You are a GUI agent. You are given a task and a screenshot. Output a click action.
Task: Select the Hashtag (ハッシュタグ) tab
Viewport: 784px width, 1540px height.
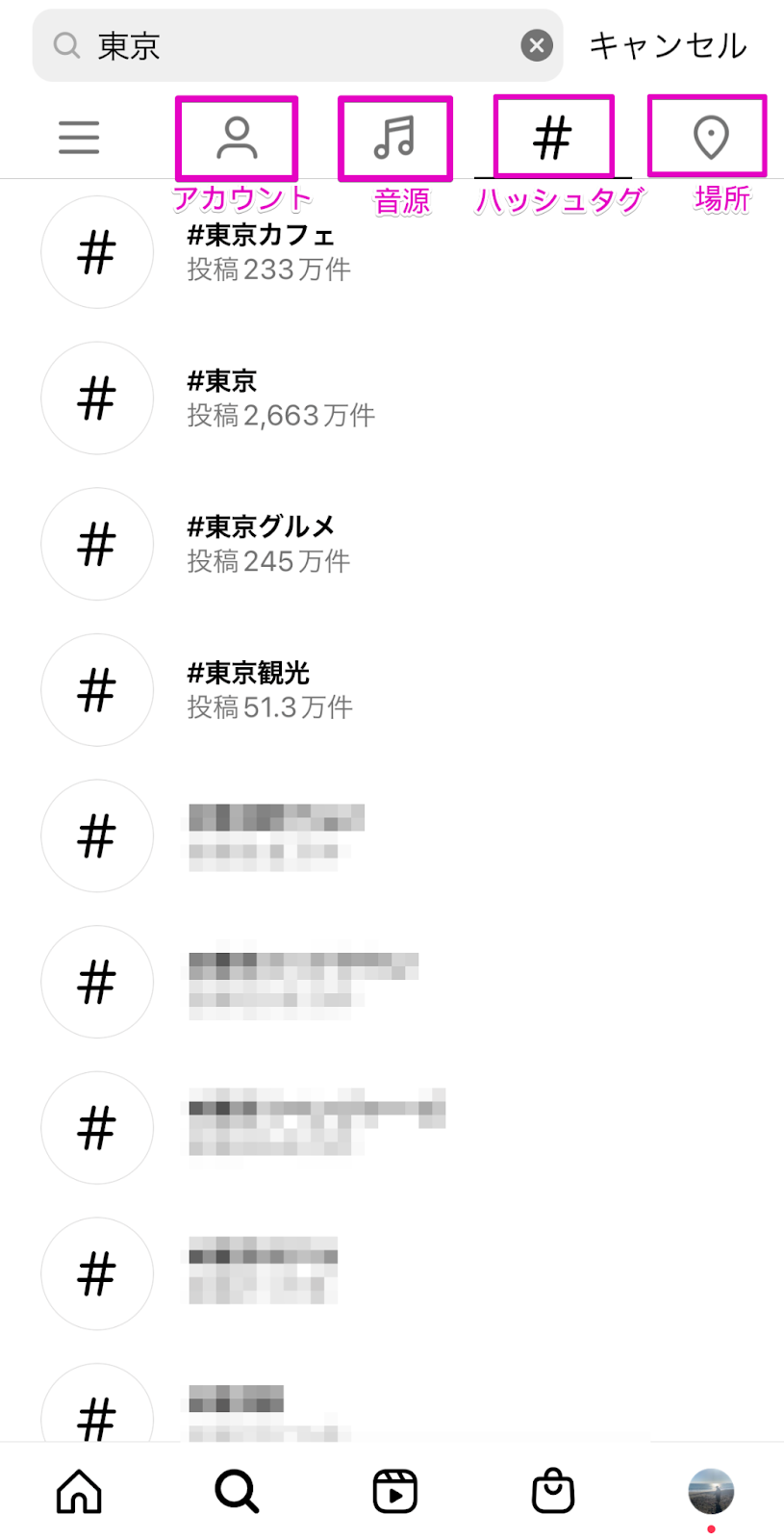pyautogui.click(x=553, y=138)
